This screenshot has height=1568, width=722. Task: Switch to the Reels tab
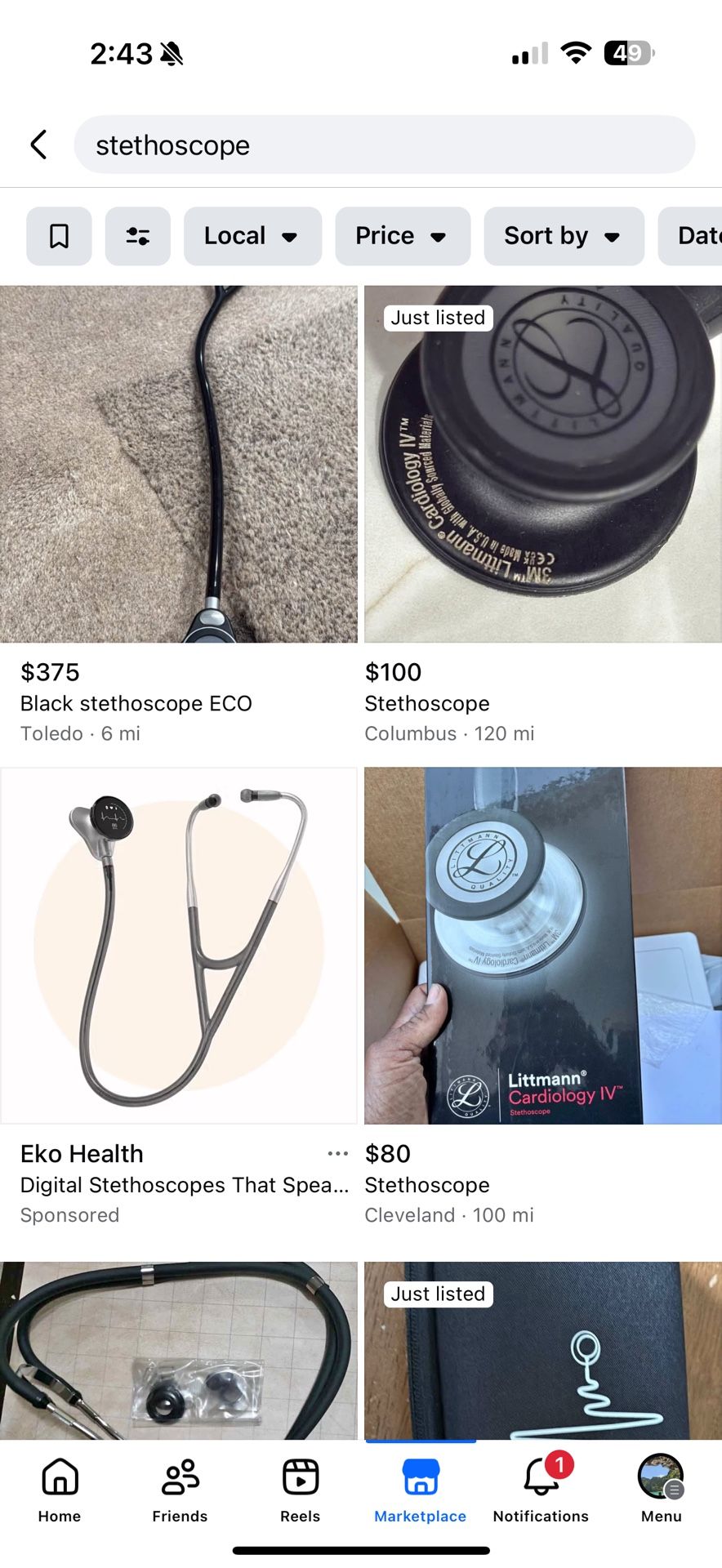300,1490
